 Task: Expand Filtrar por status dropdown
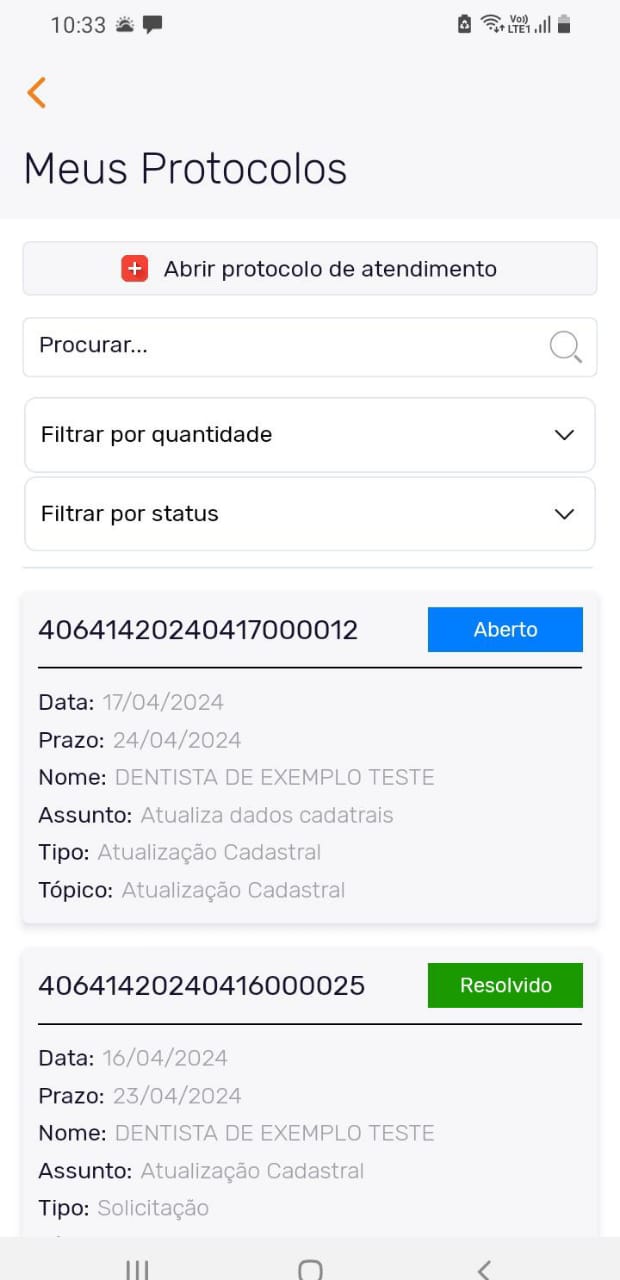[x=310, y=514]
